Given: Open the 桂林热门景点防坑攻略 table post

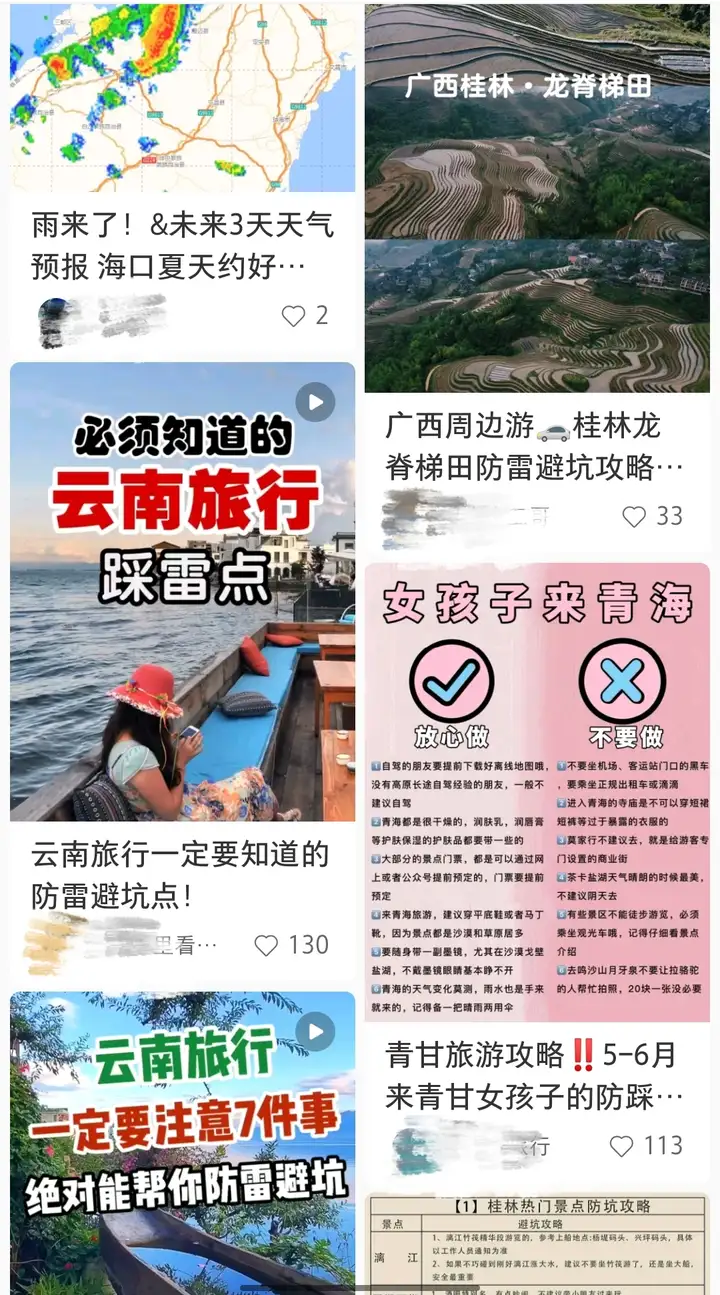Looking at the screenshot, I should [537, 1245].
